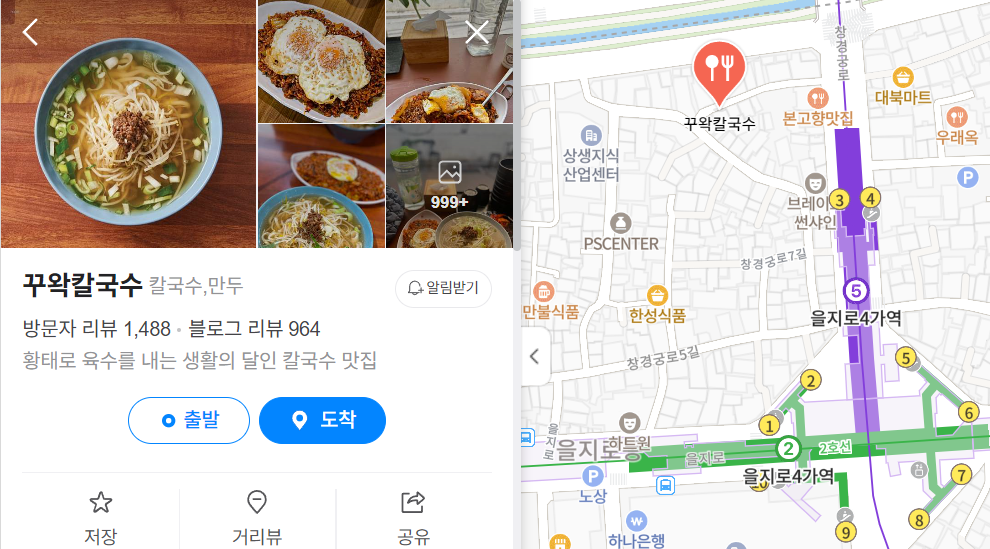Open 본고향맛집 marker on map

click(818, 99)
